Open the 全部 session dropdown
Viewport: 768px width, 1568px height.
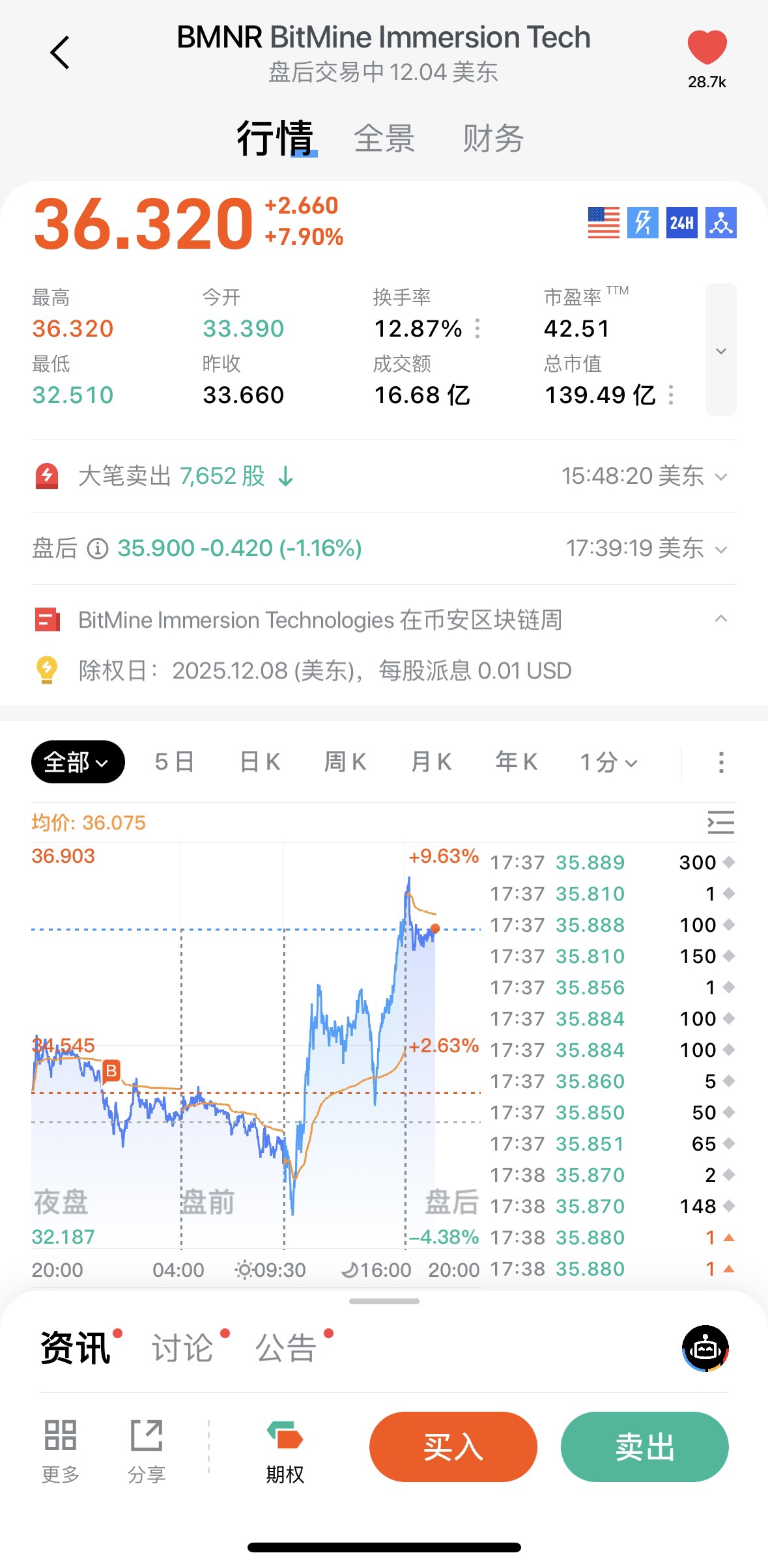[78, 762]
